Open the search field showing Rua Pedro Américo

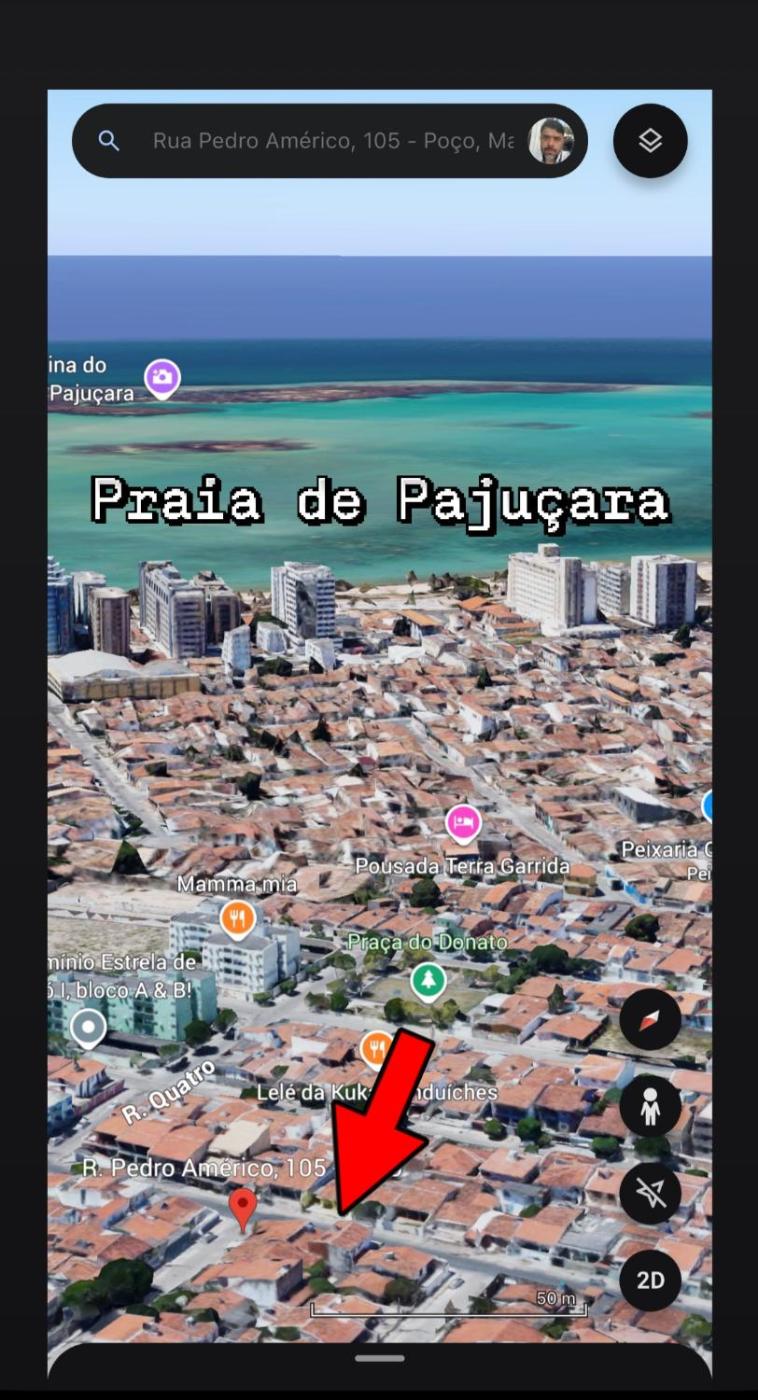point(330,141)
